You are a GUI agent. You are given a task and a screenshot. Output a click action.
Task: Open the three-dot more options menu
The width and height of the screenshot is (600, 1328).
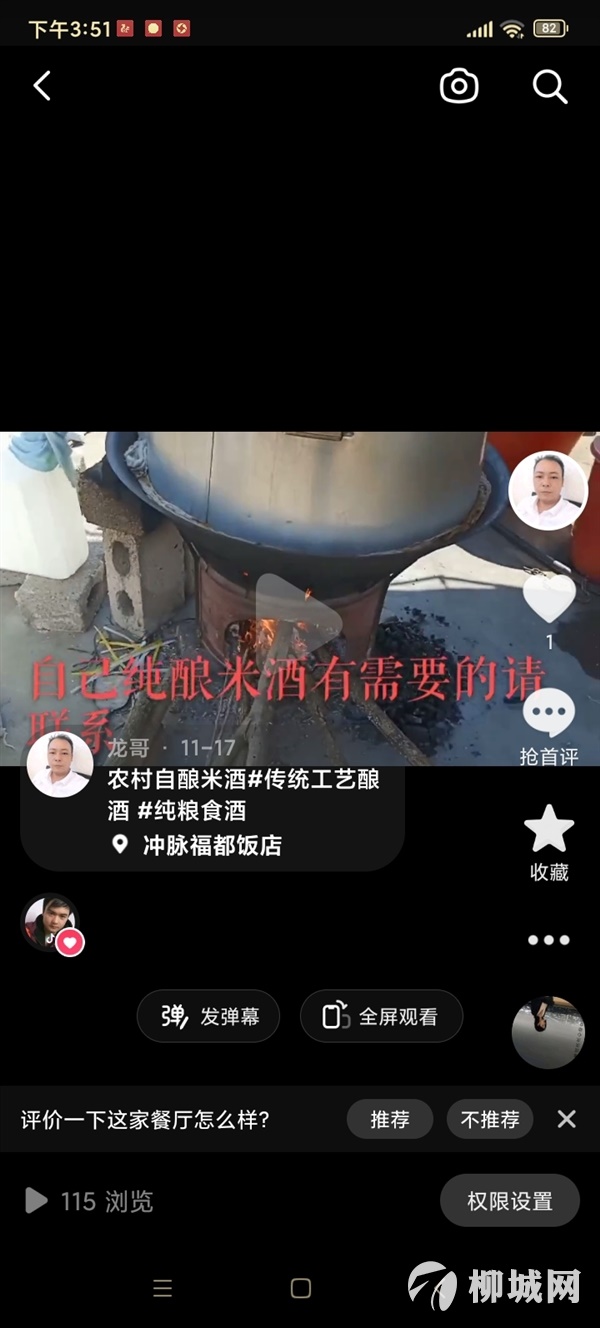click(x=549, y=940)
